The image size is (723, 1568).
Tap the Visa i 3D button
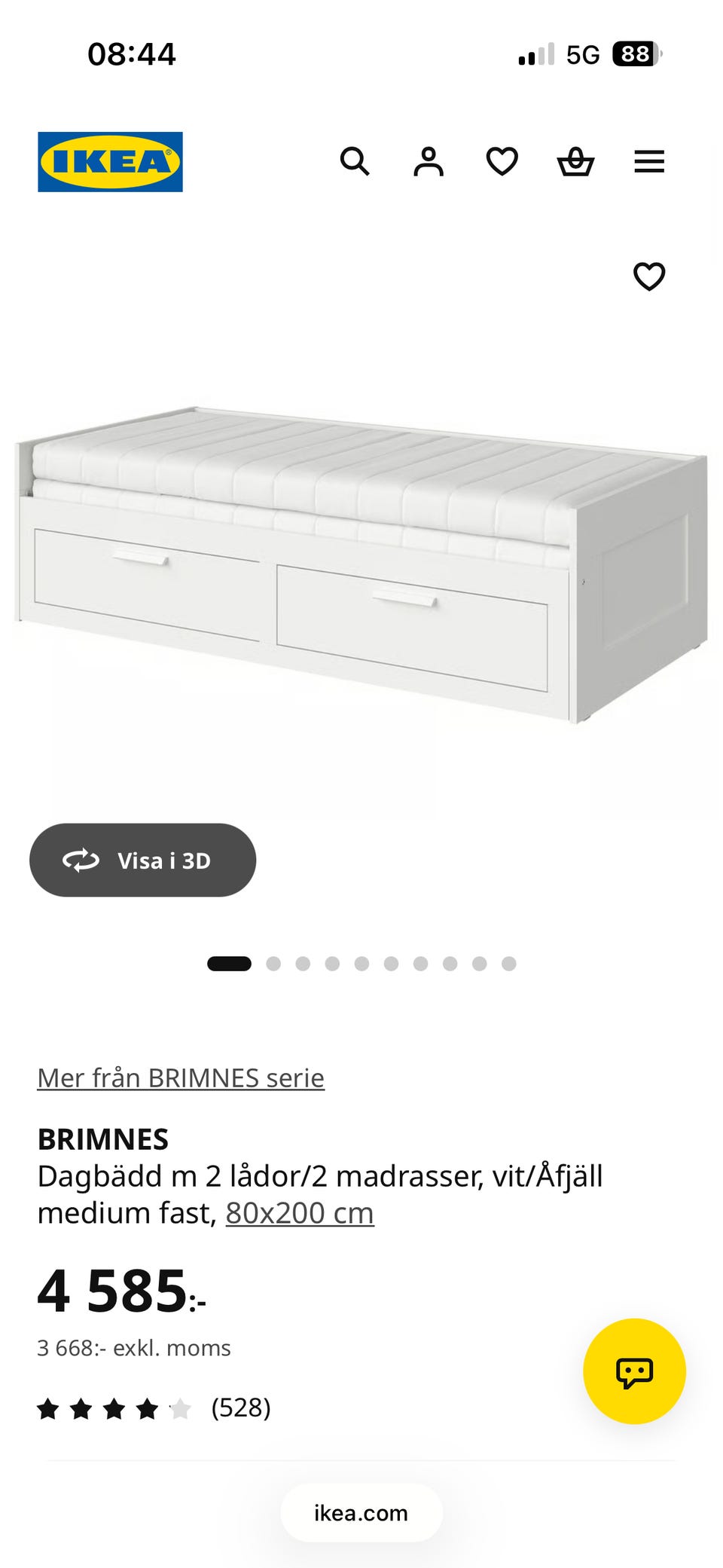coord(142,860)
